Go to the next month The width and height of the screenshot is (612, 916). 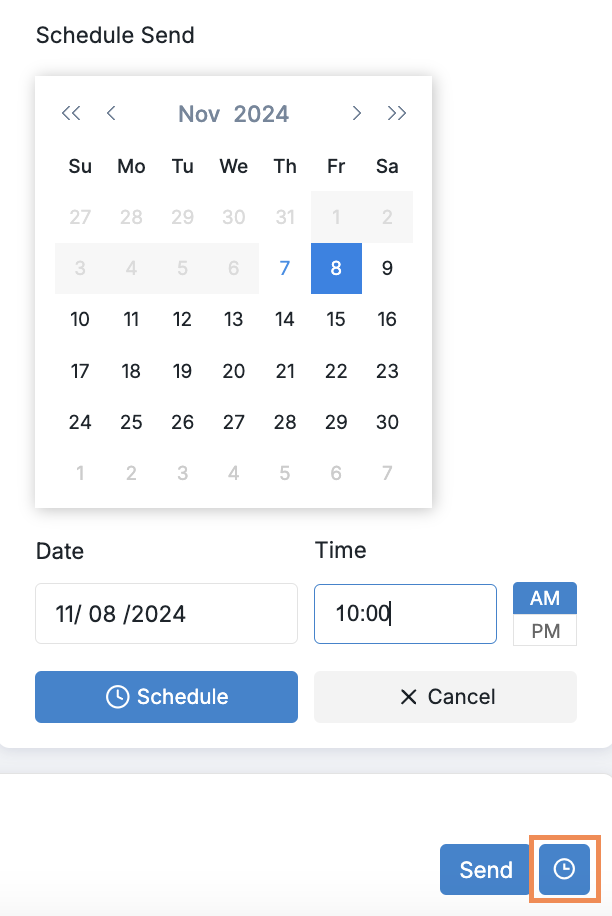tap(356, 113)
